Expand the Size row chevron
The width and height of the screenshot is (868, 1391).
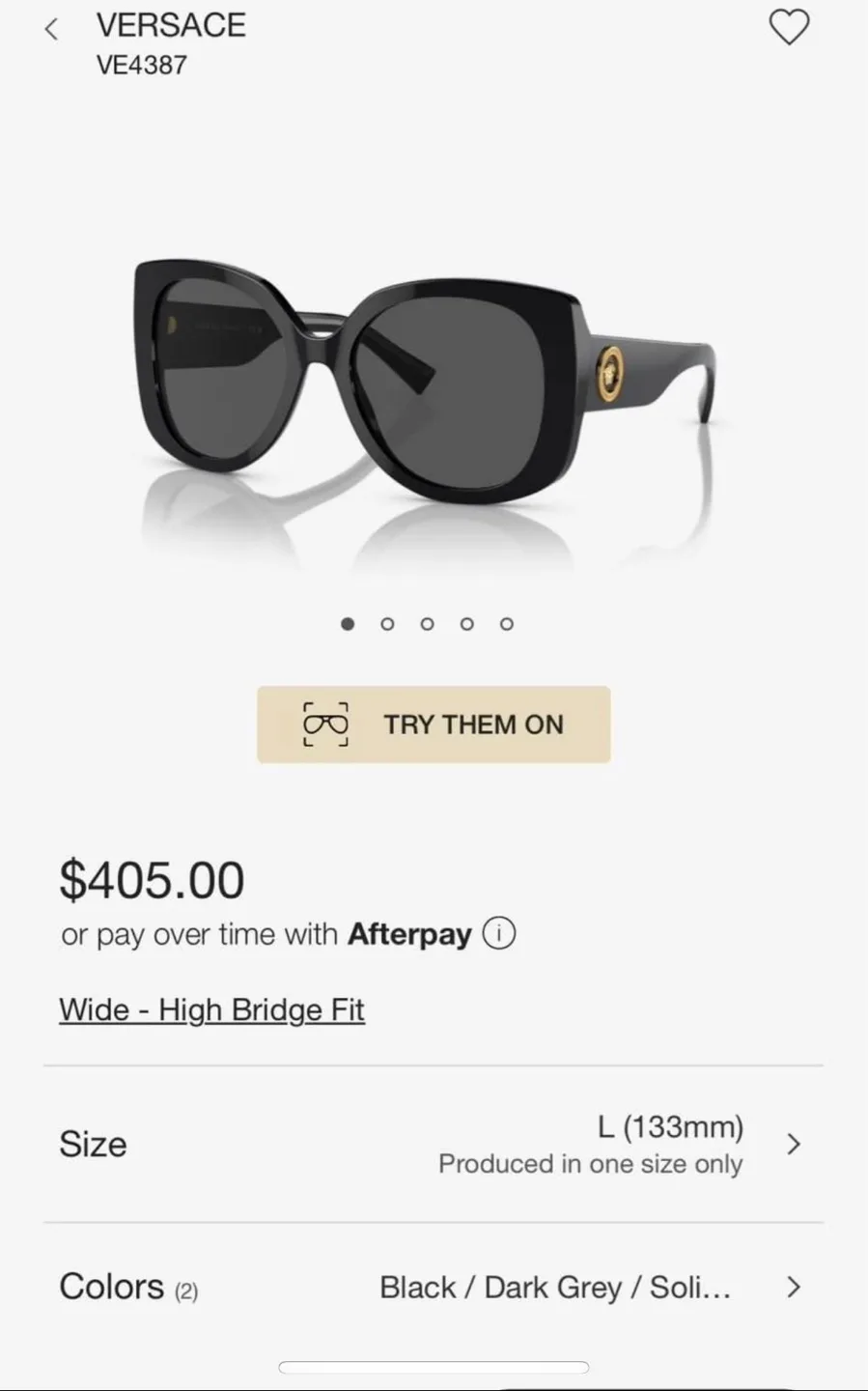pos(794,1144)
